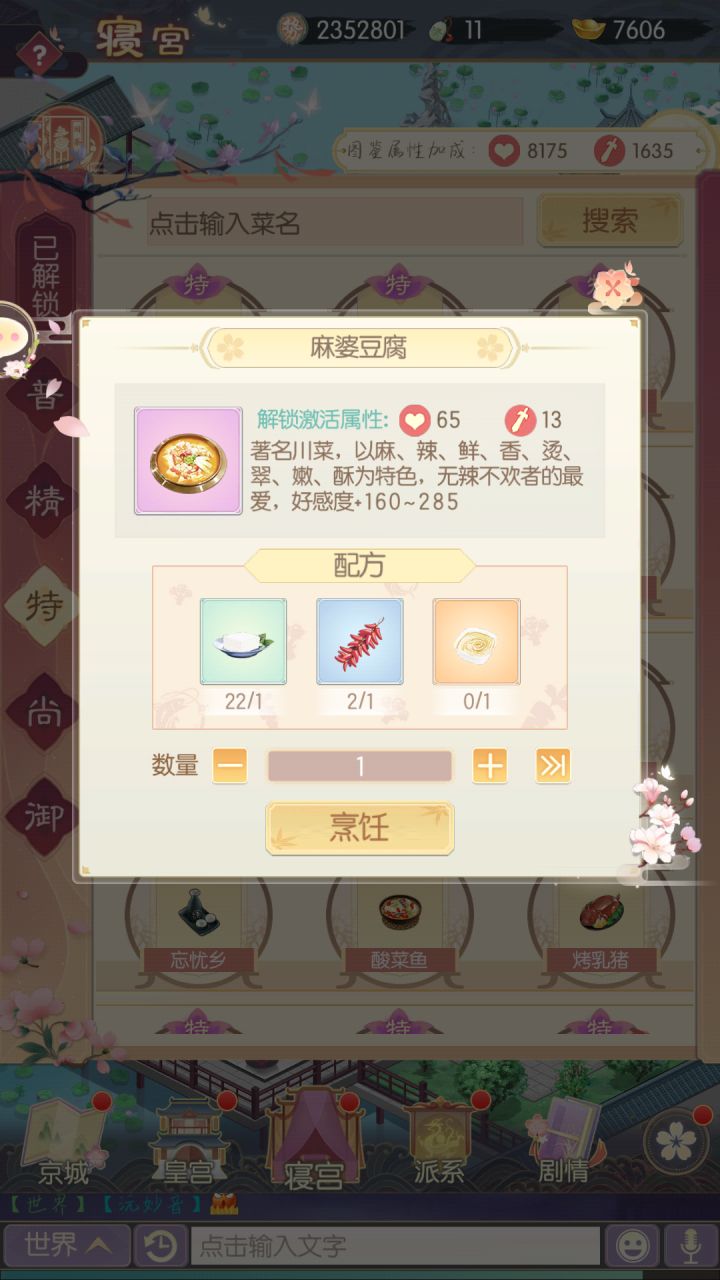Set maximum quantity with the double-arrow button
The width and height of the screenshot is (720, 1280).
click(x=552, y=765)
